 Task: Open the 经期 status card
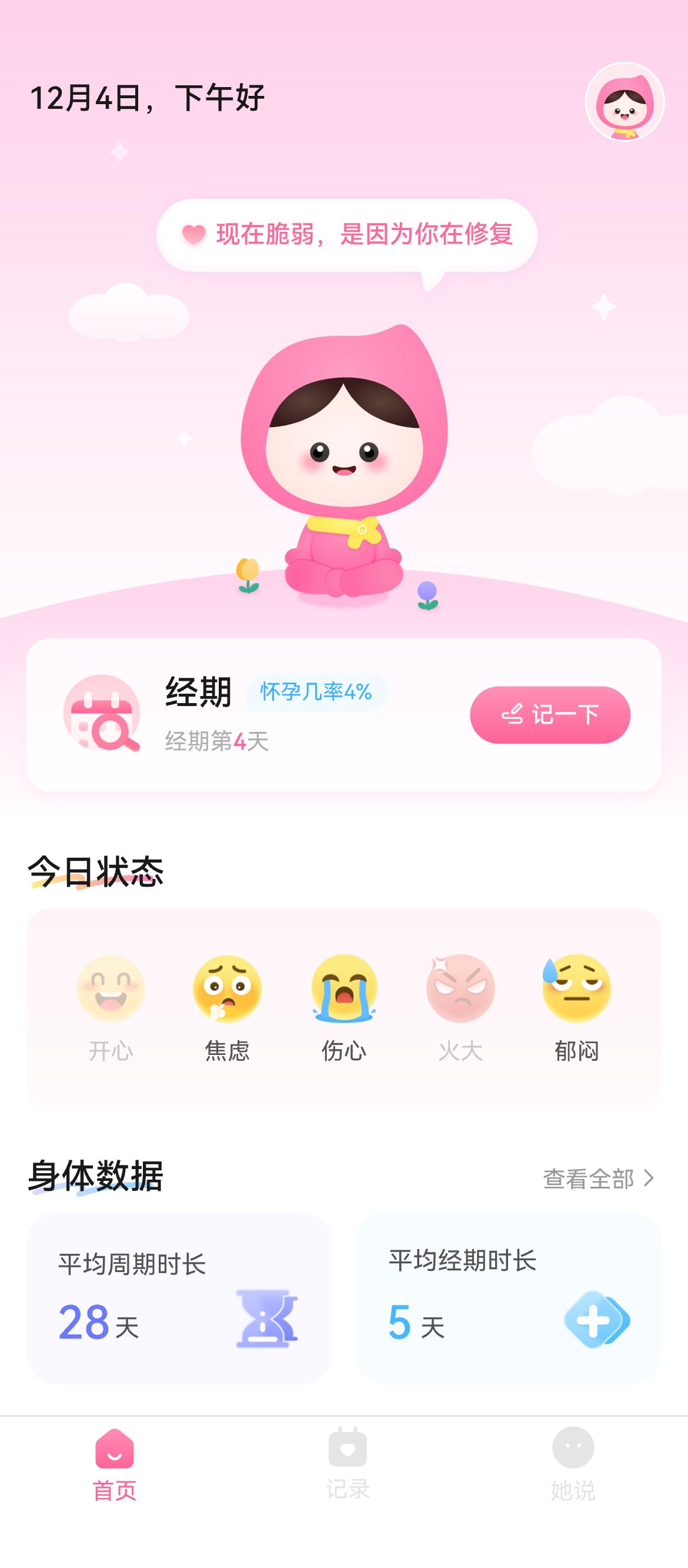343,715
